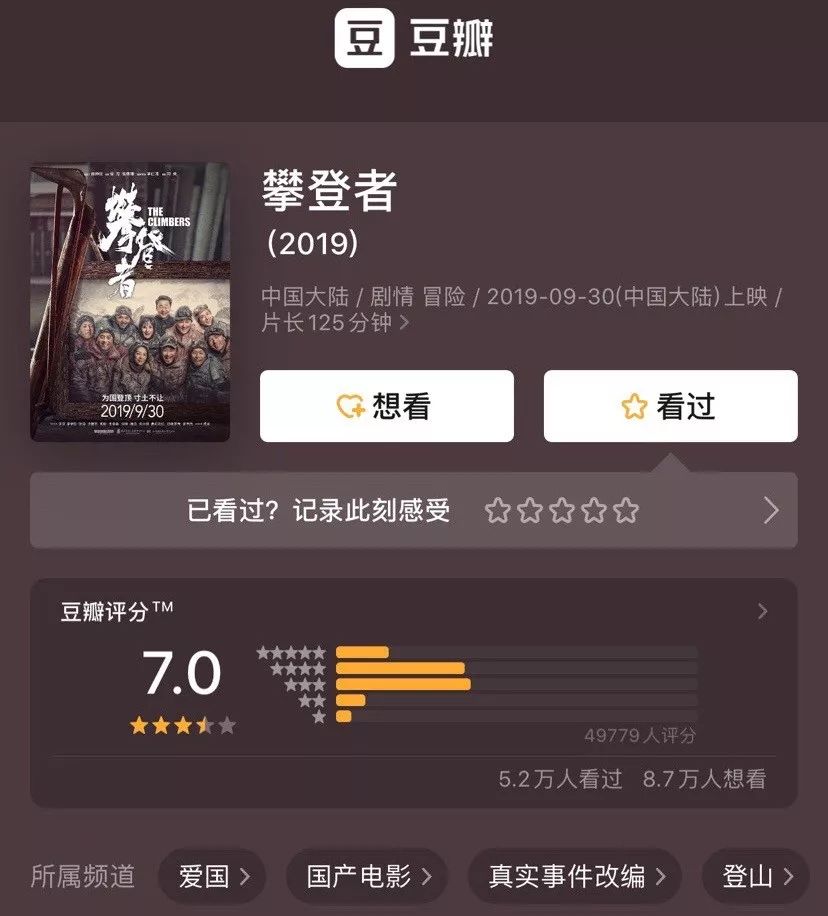Open the 国产电影 channel chip
Image resolution: width=828 pixels, height=916 pixels.
pyautogui.click(x=366, y=877)
